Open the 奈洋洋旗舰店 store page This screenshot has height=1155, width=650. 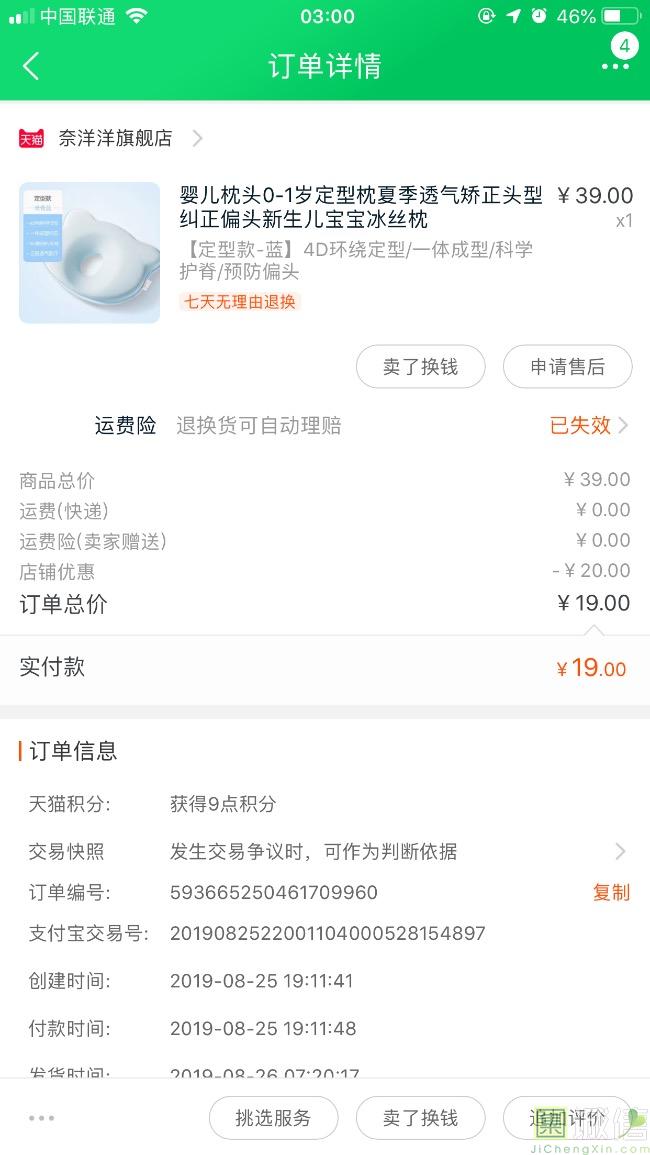click(115, 138)
